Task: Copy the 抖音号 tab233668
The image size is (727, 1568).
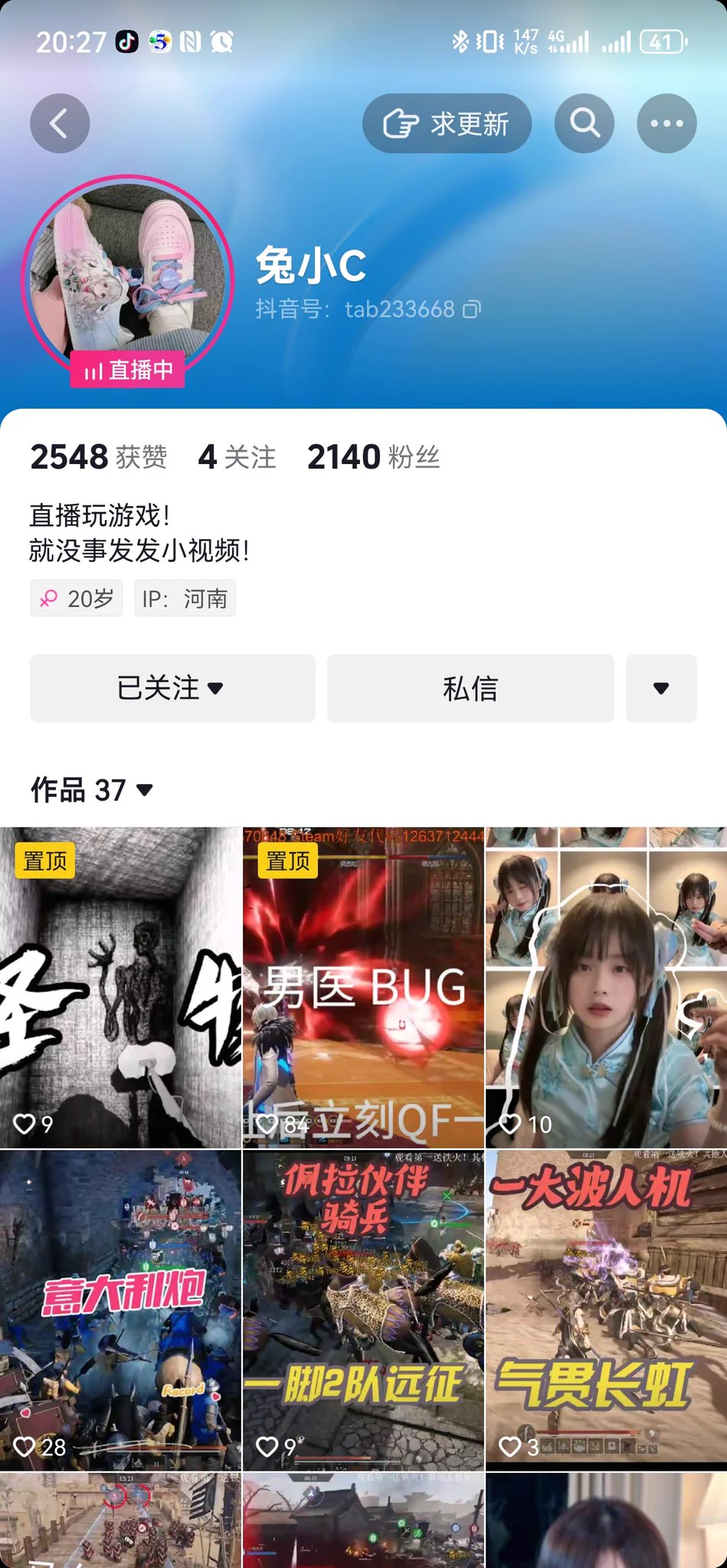Action: click(472, 309)
